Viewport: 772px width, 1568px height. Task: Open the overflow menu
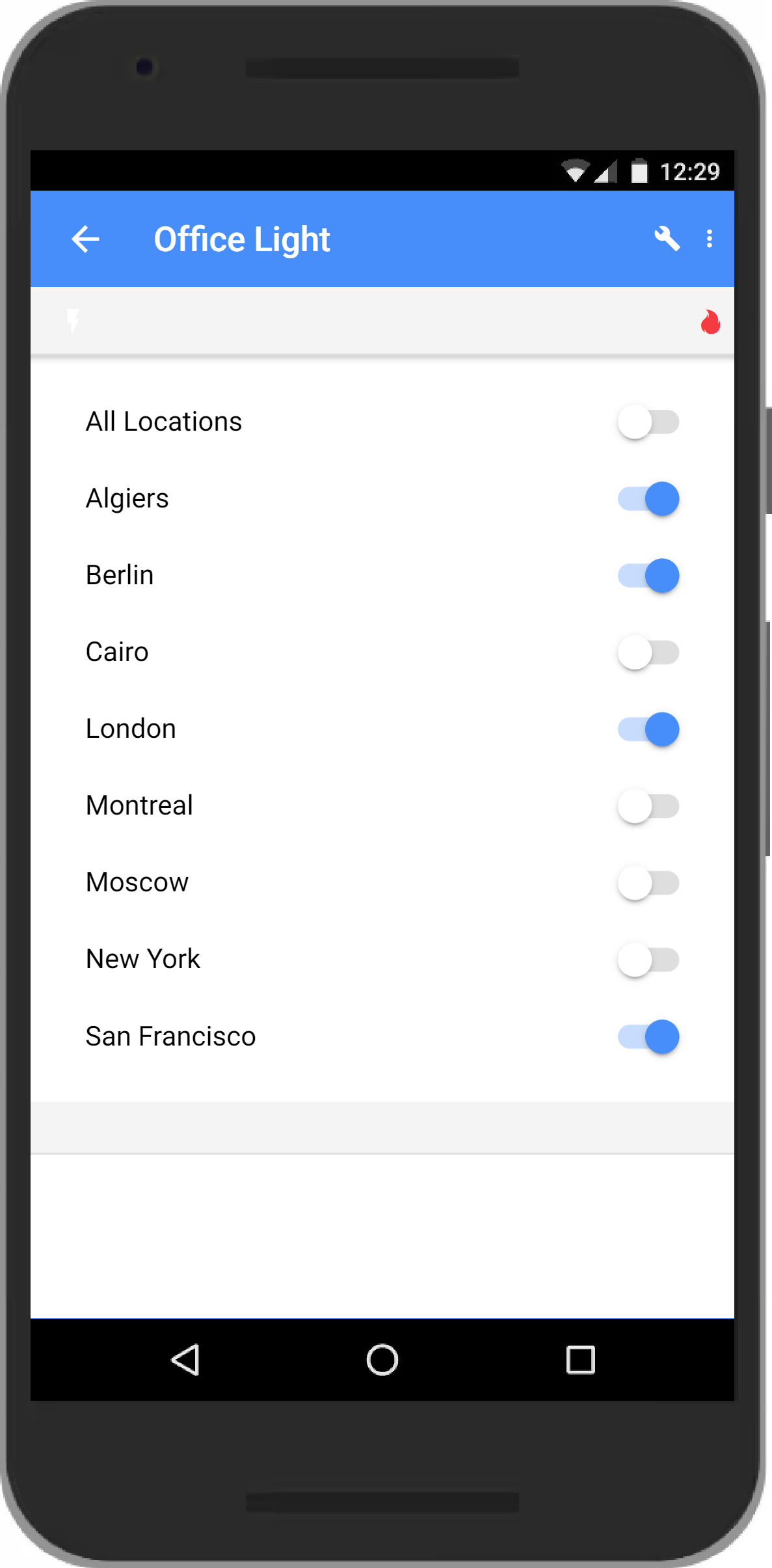709,239
